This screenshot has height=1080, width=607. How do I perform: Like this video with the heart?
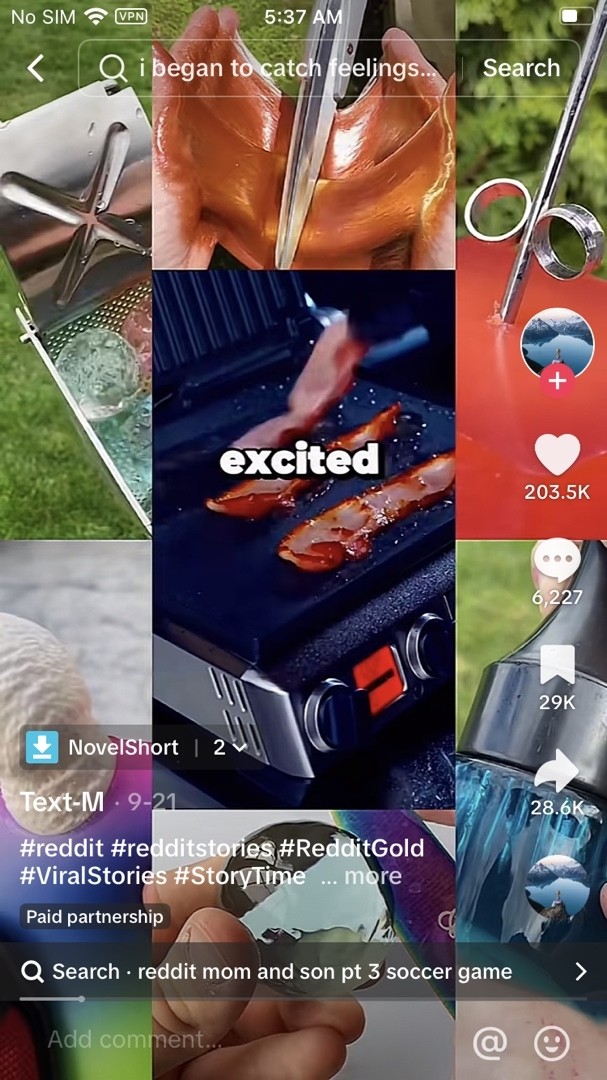tap(557, 456)
